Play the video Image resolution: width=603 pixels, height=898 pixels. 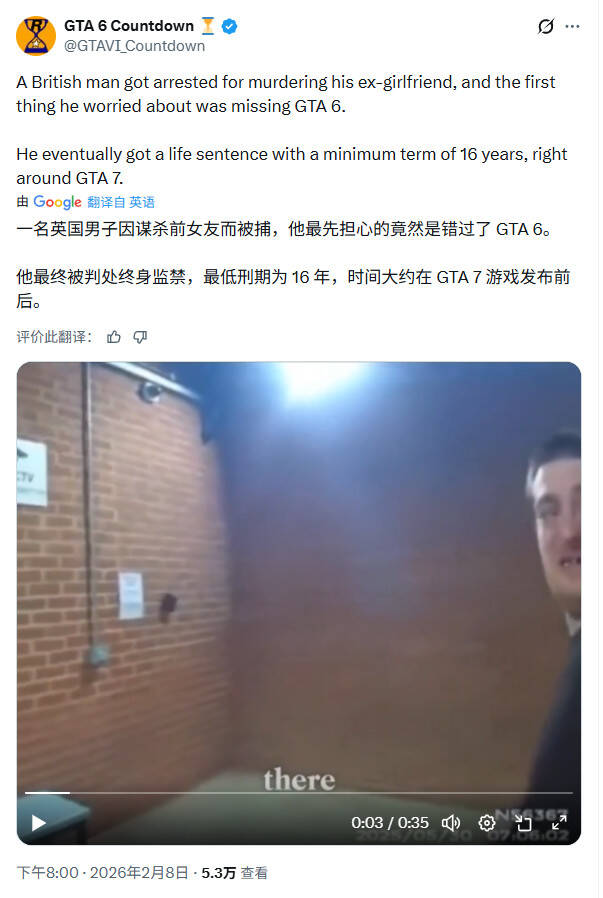tap(39, 823)
